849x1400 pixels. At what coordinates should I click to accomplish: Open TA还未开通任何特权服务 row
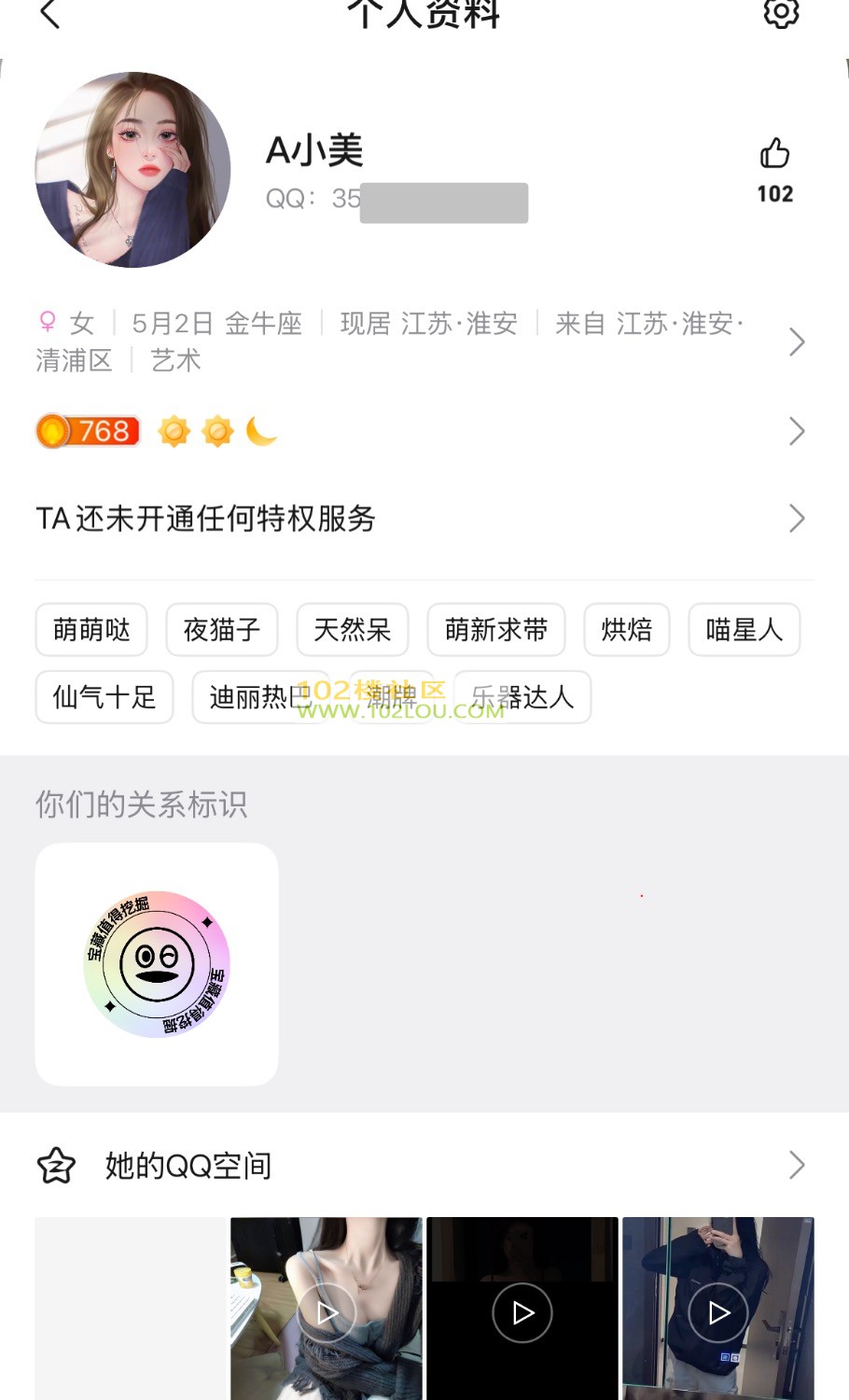coord(420,518)
